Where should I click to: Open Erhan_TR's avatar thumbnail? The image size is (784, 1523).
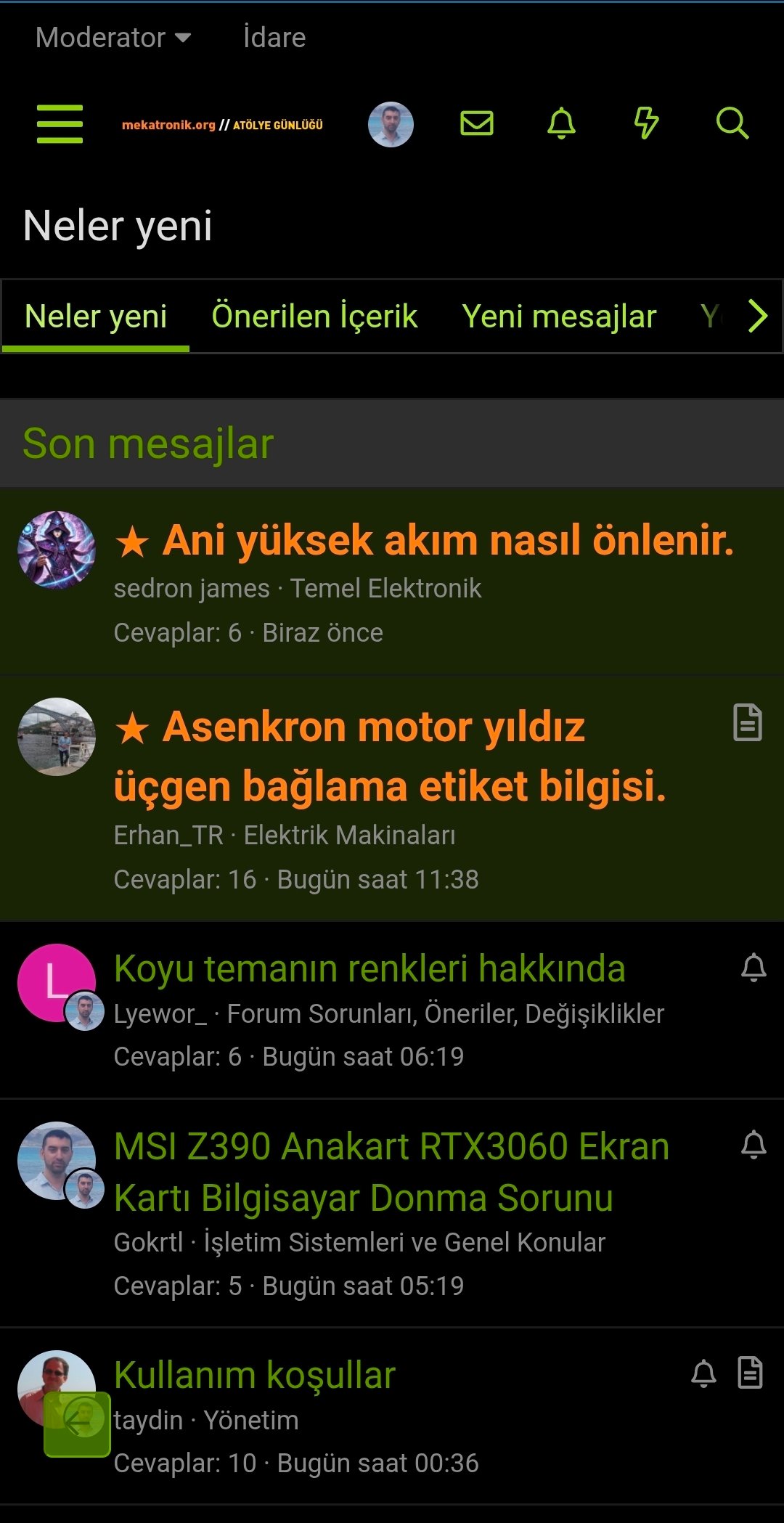pos(56,737)
